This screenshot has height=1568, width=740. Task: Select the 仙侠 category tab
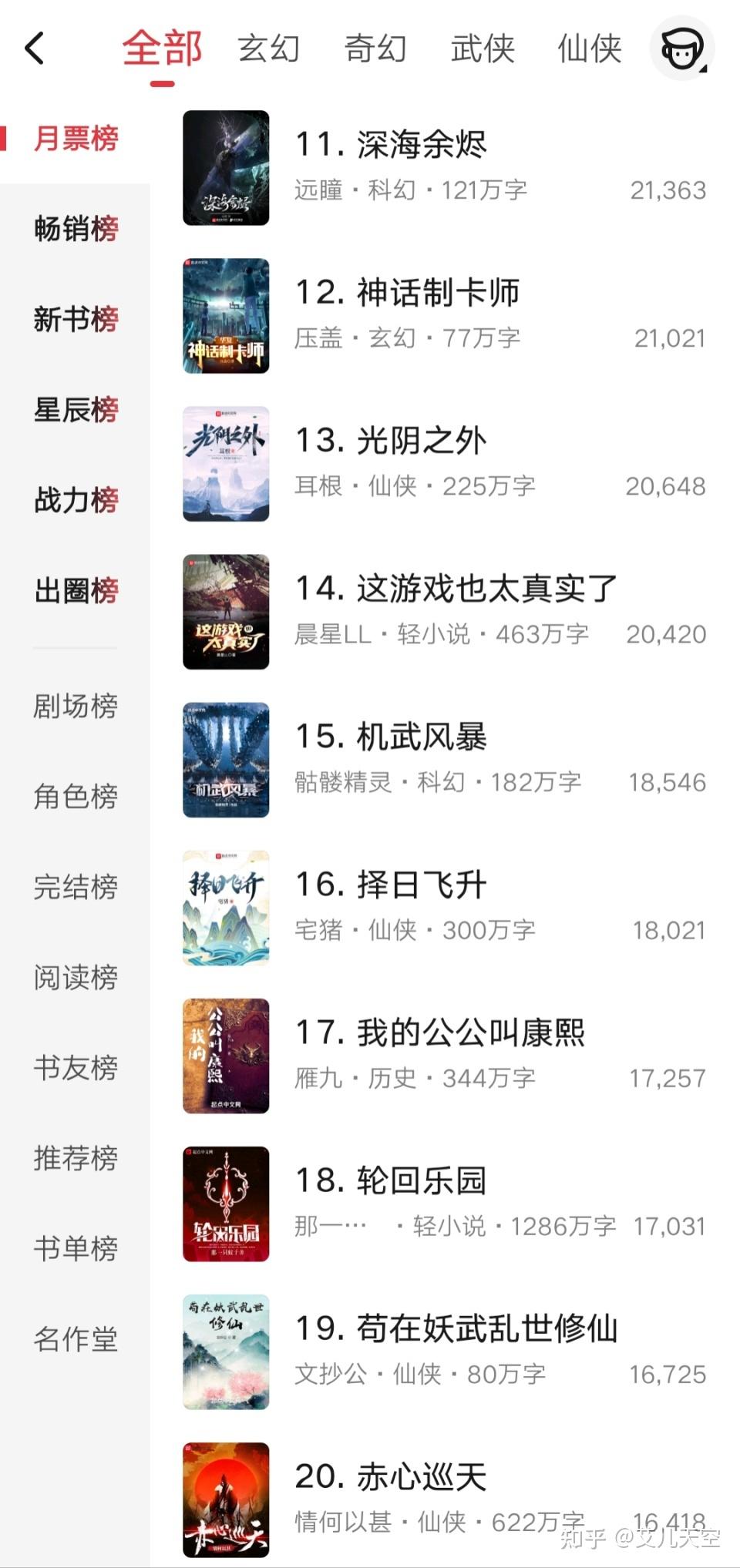tap(590, 49)
